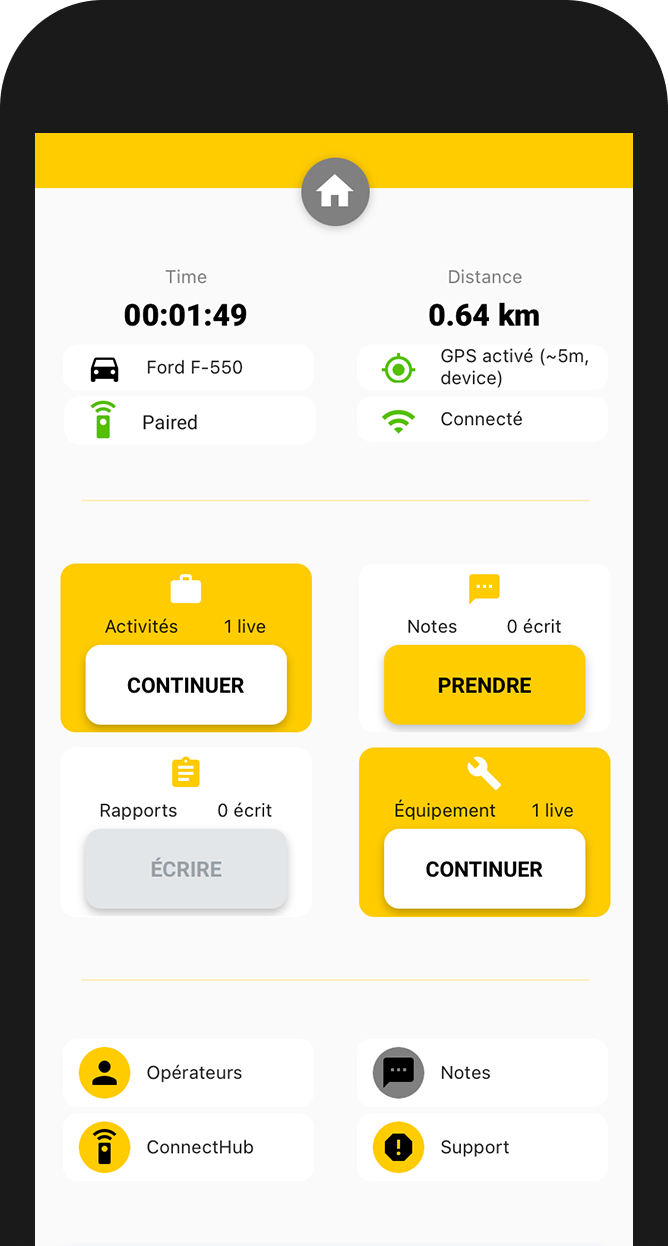Open the Paired device status row

[189, 421]
